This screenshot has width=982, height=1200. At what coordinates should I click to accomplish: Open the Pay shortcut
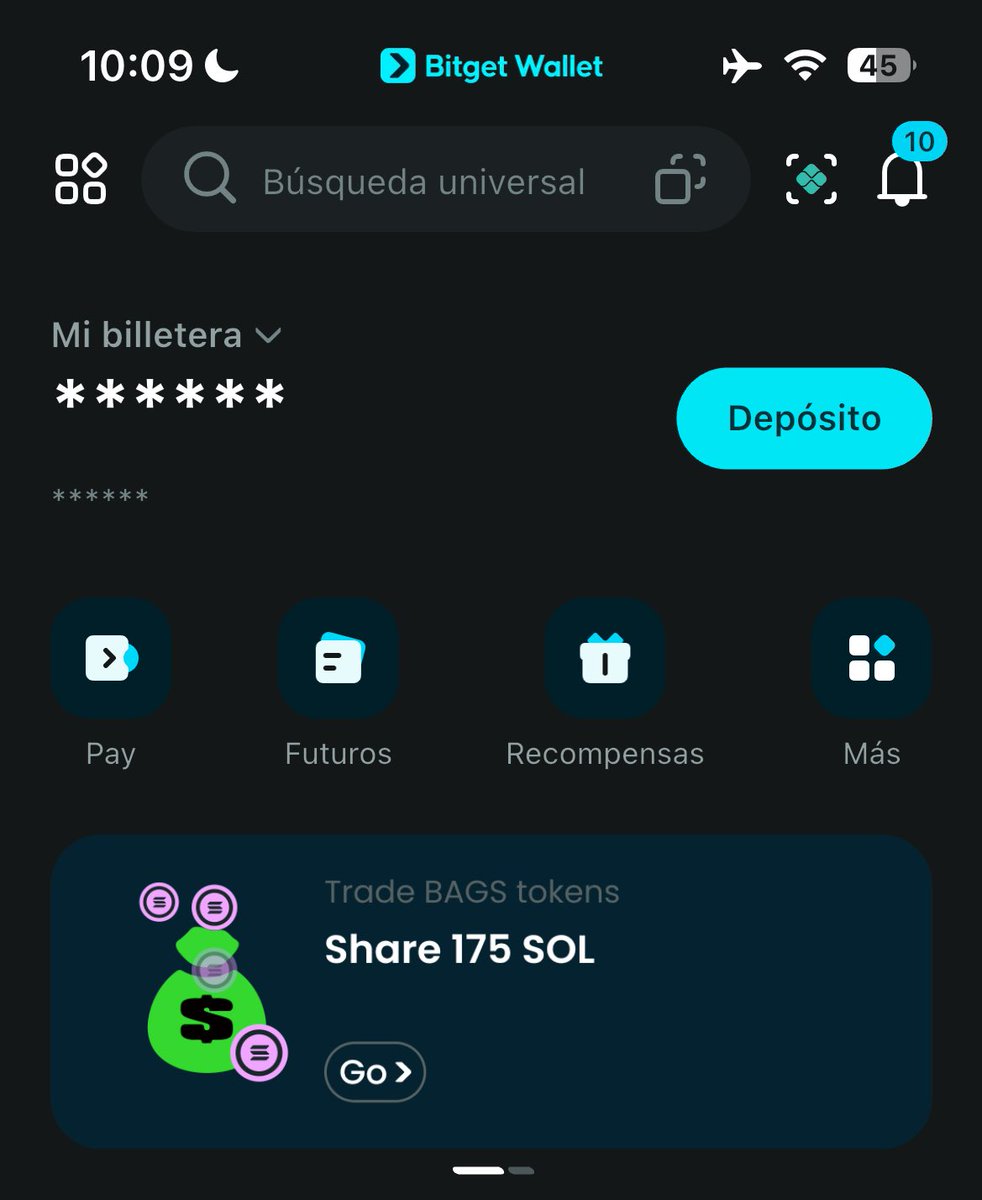click(x=111, y=658)
